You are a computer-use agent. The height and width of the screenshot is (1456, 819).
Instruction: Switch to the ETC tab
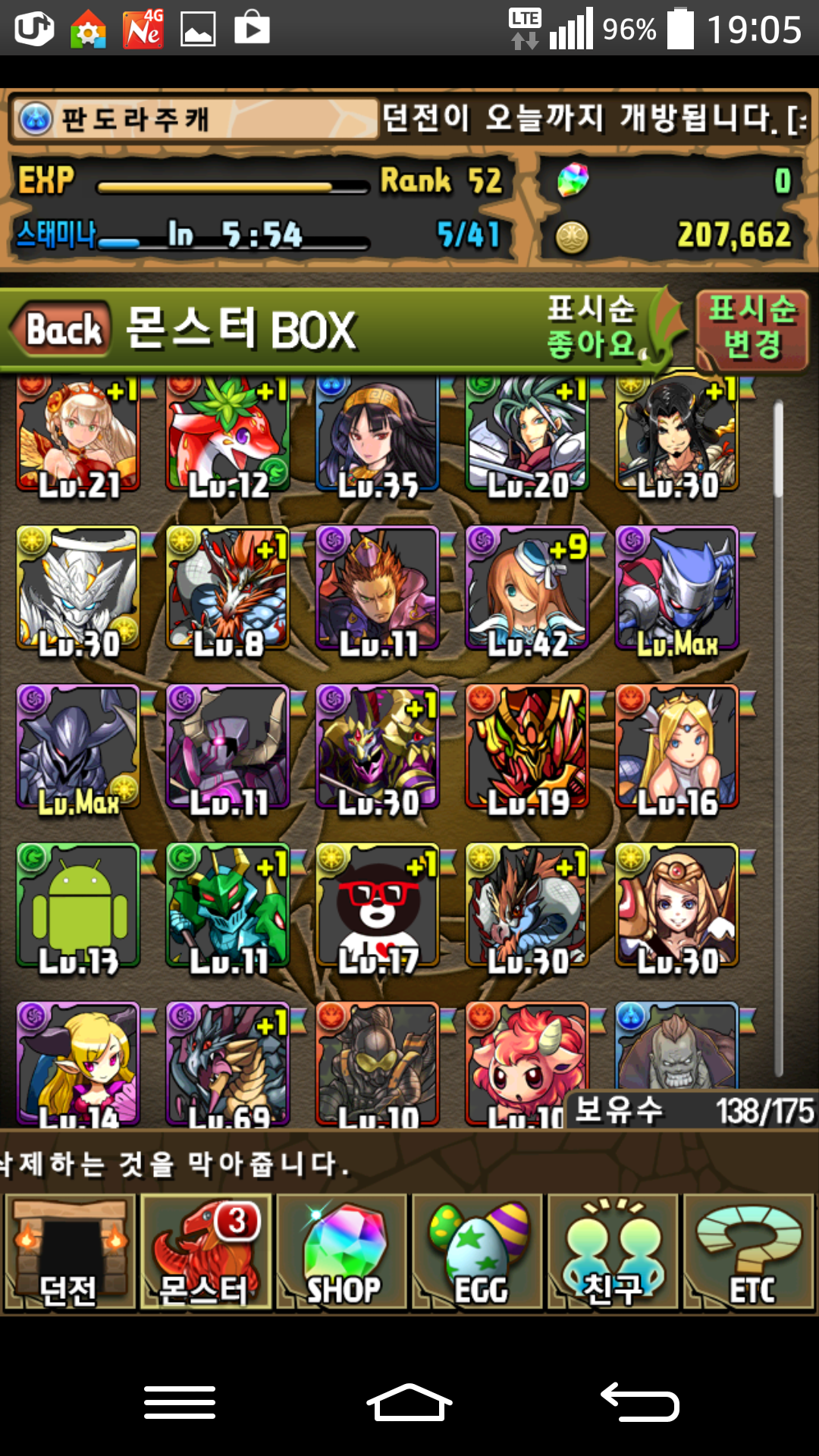point(749,1253)
